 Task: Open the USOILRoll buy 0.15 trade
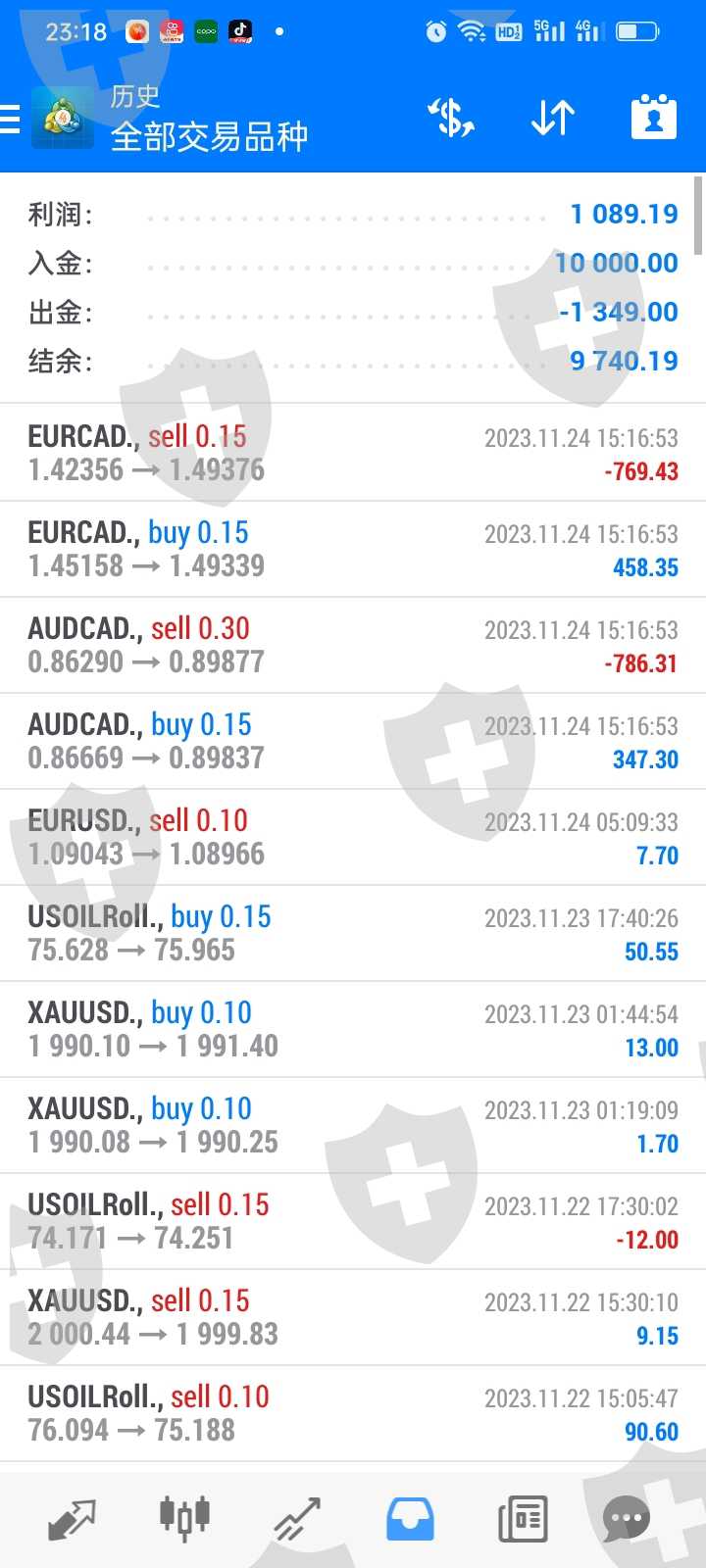point(353,933)
